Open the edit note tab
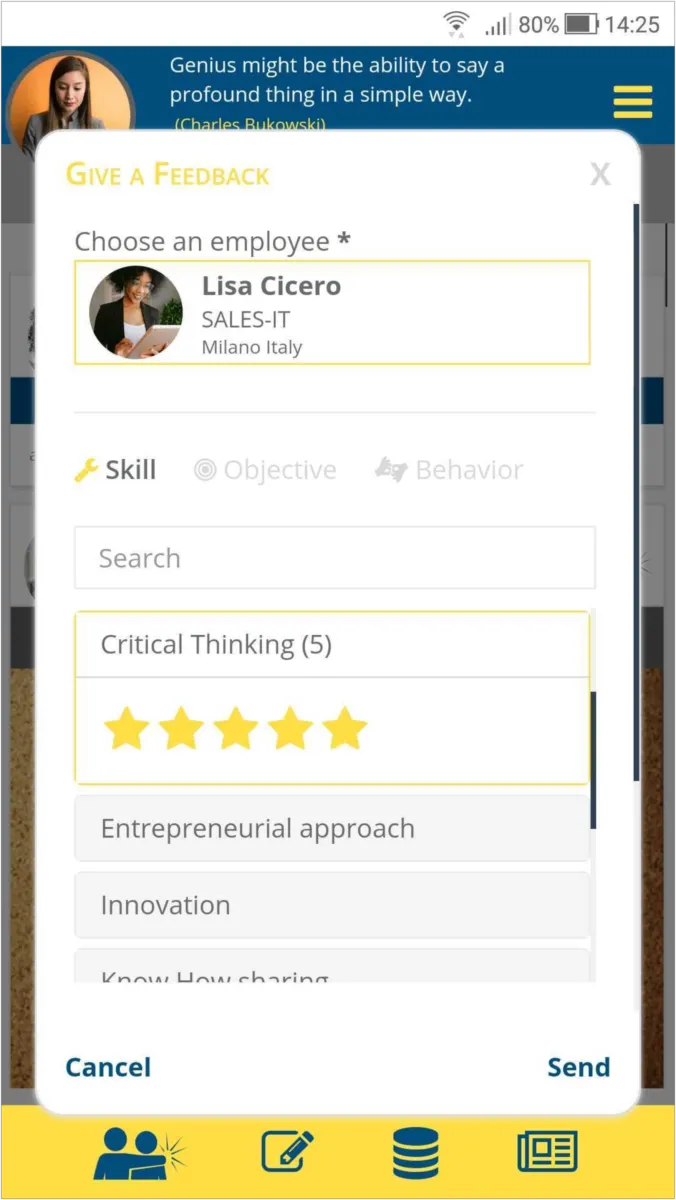 pyautogui.click(x=287, y=1153)
